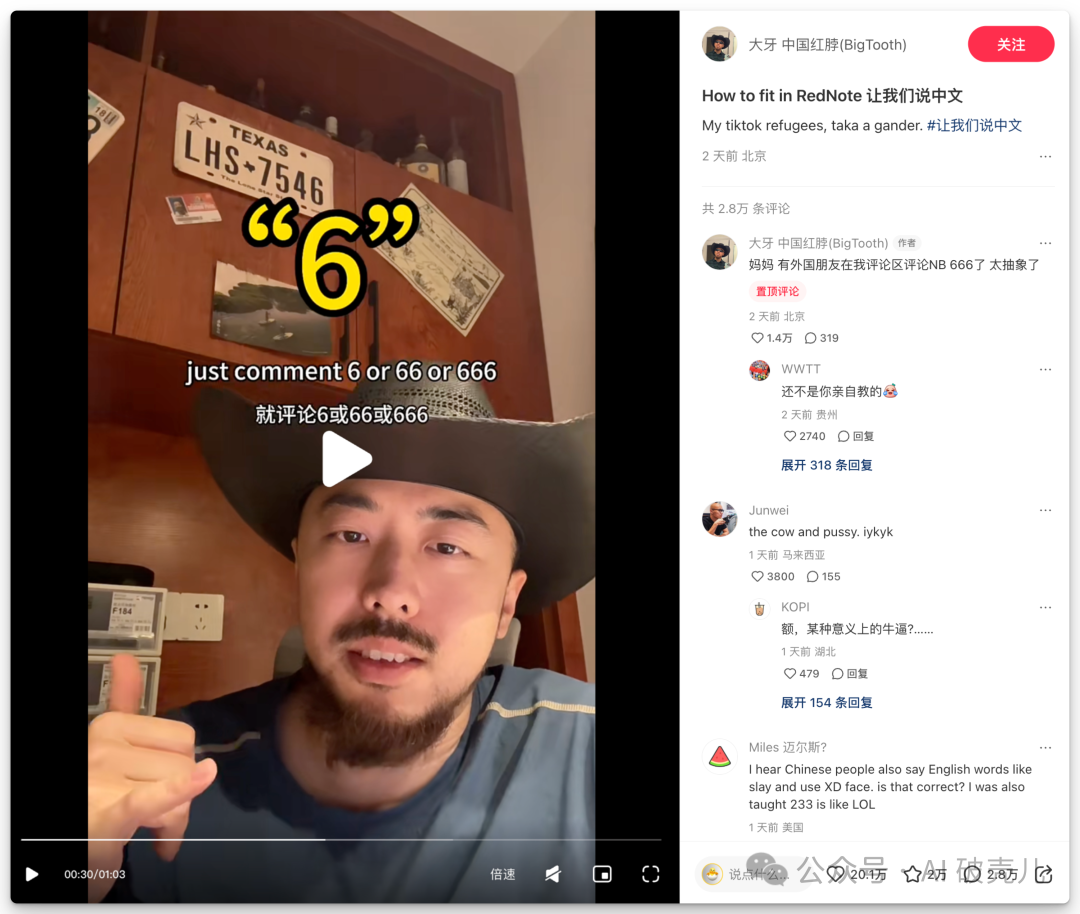This screenshot has width=1080, height=914.
Task: Open the 倍速 playback speed option
Action: tap(503, 874)
